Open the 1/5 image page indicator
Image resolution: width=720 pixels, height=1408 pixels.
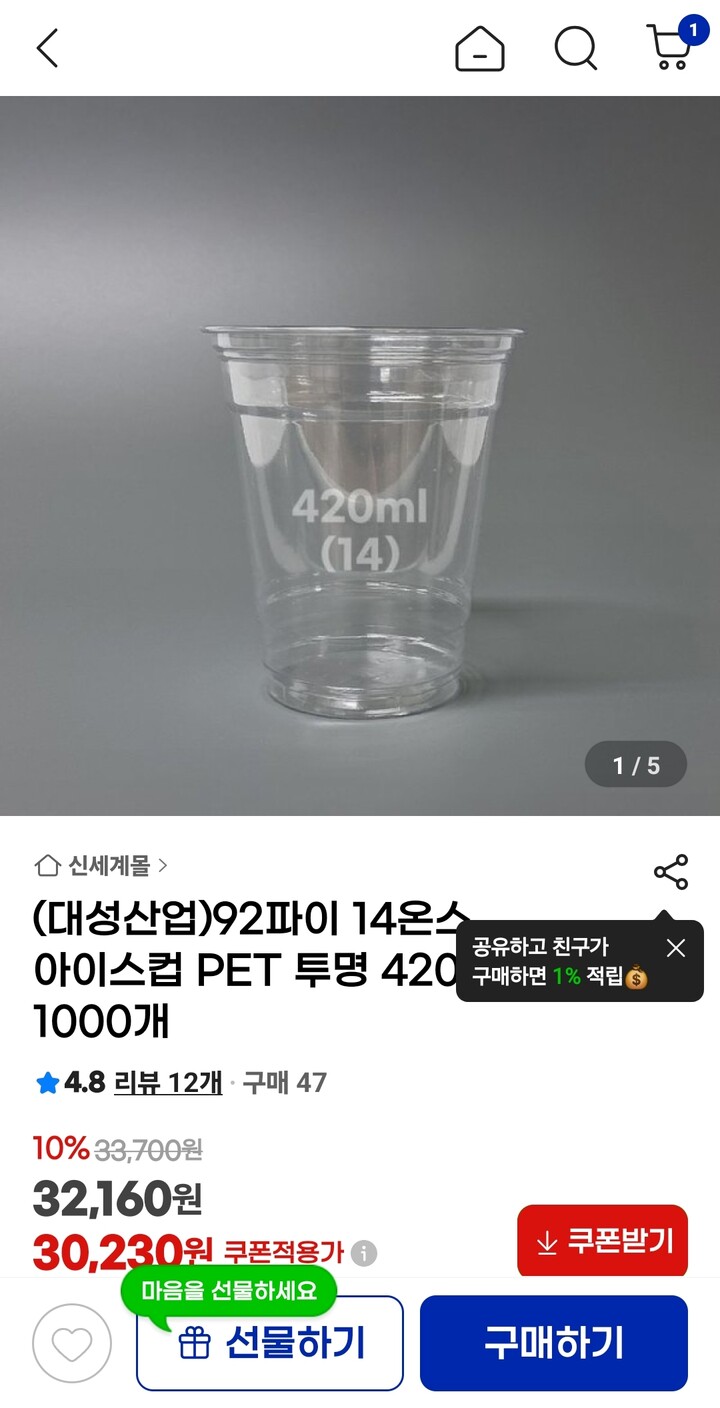pos(636,764)
